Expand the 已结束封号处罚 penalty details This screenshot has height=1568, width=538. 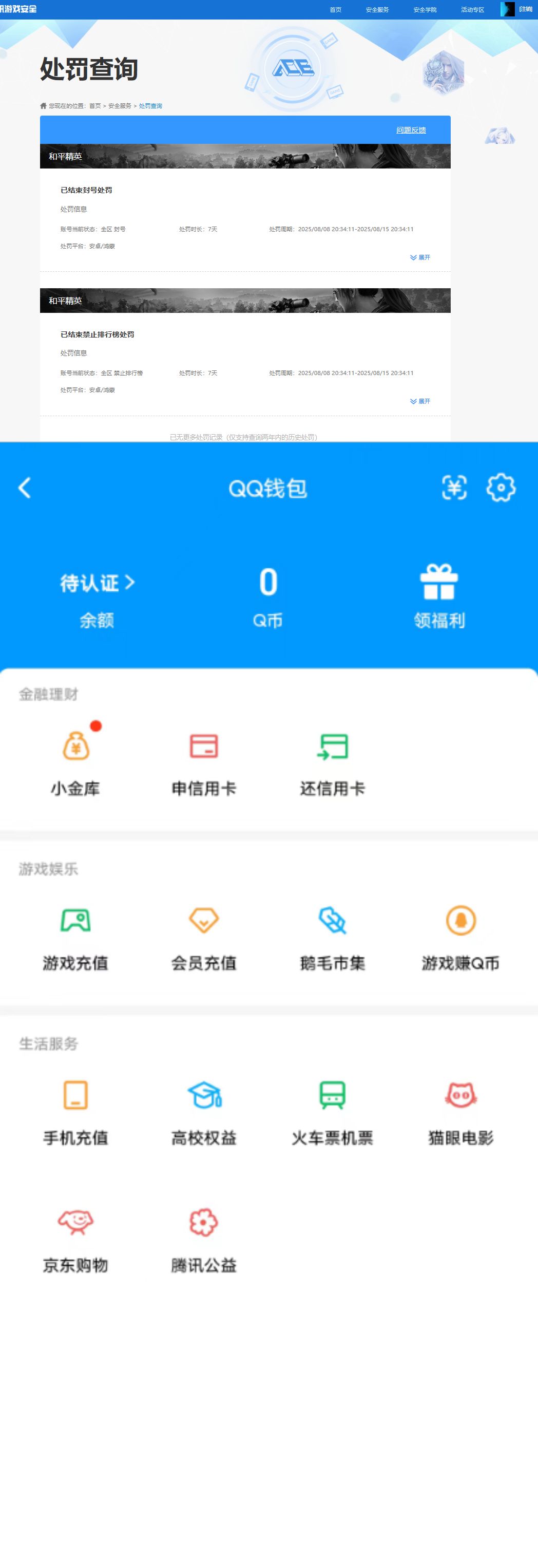tap(420, 257)
